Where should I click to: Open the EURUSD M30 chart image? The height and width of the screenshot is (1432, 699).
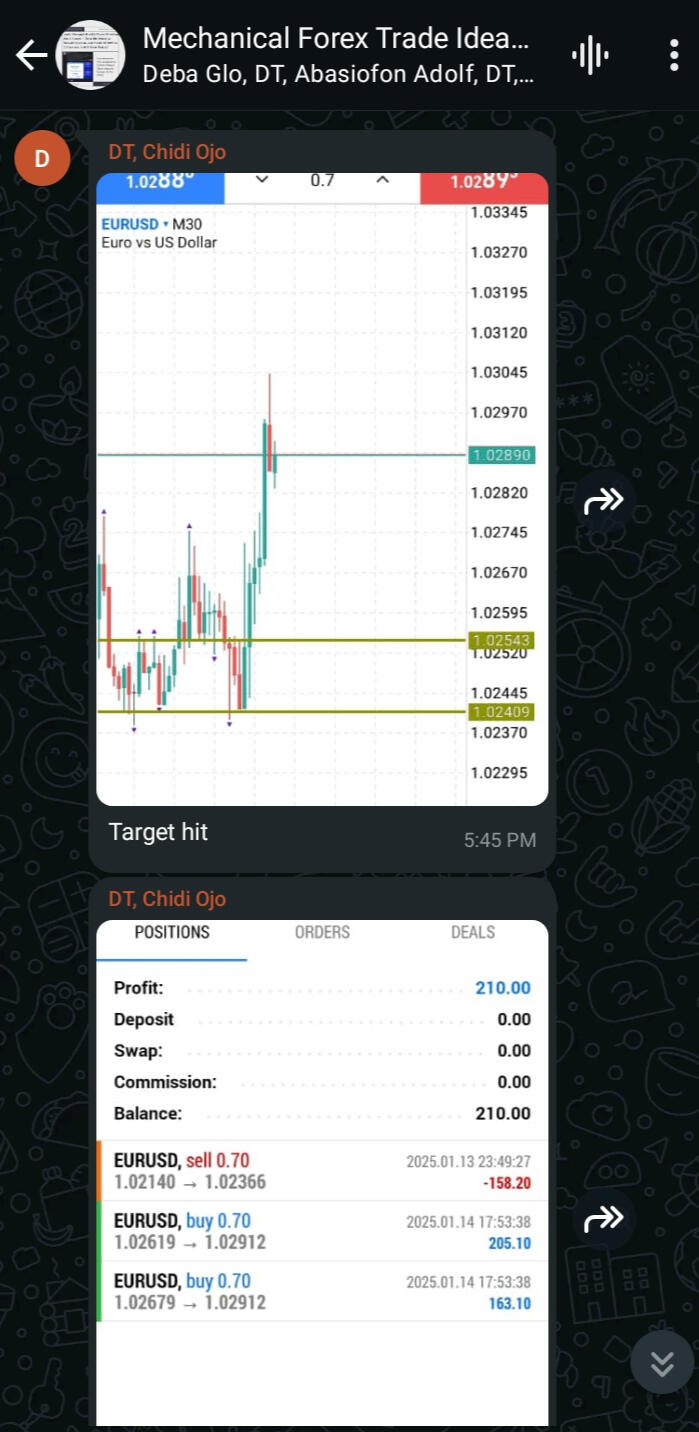click(x=322, y=489)
